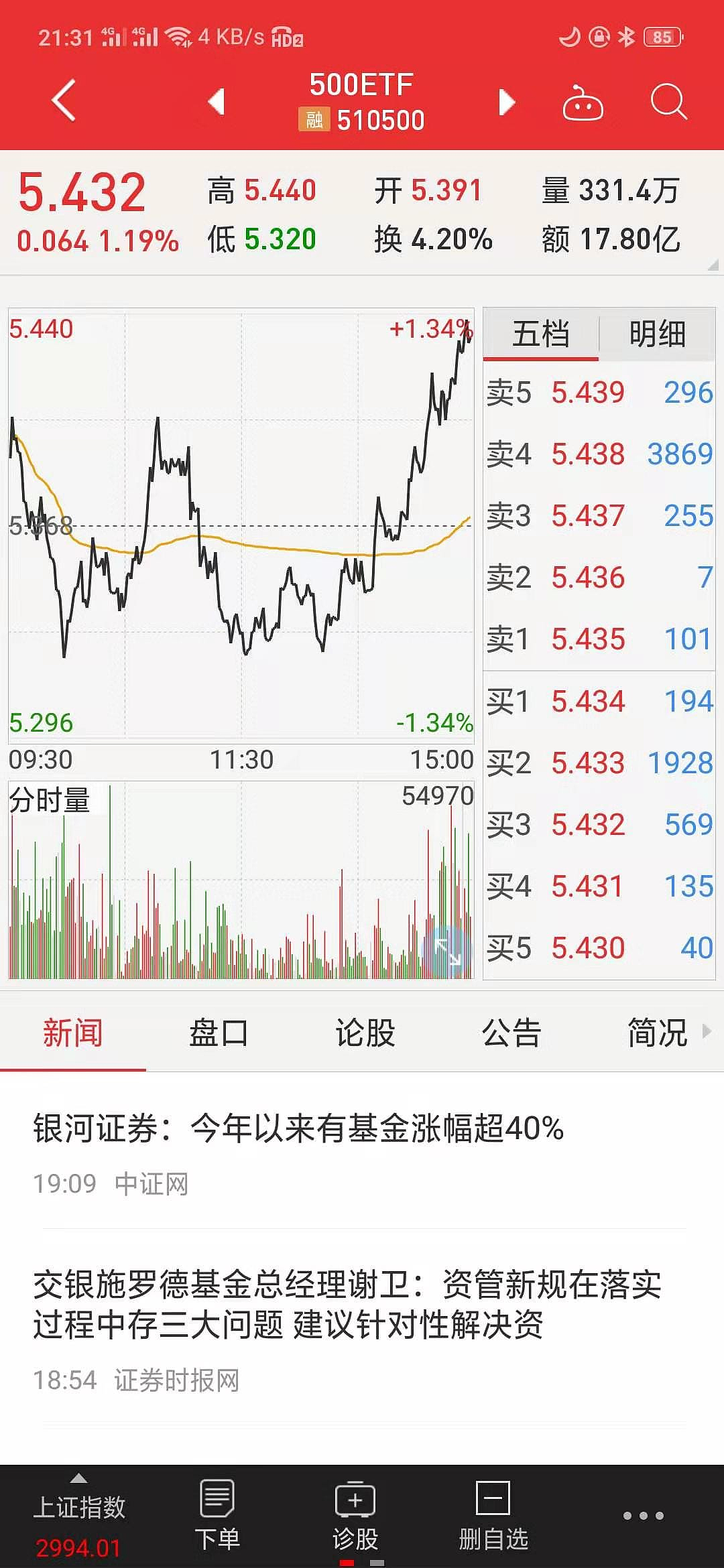Open the 论股 discussion tab
The image size is (724, 1568).
365,1033
